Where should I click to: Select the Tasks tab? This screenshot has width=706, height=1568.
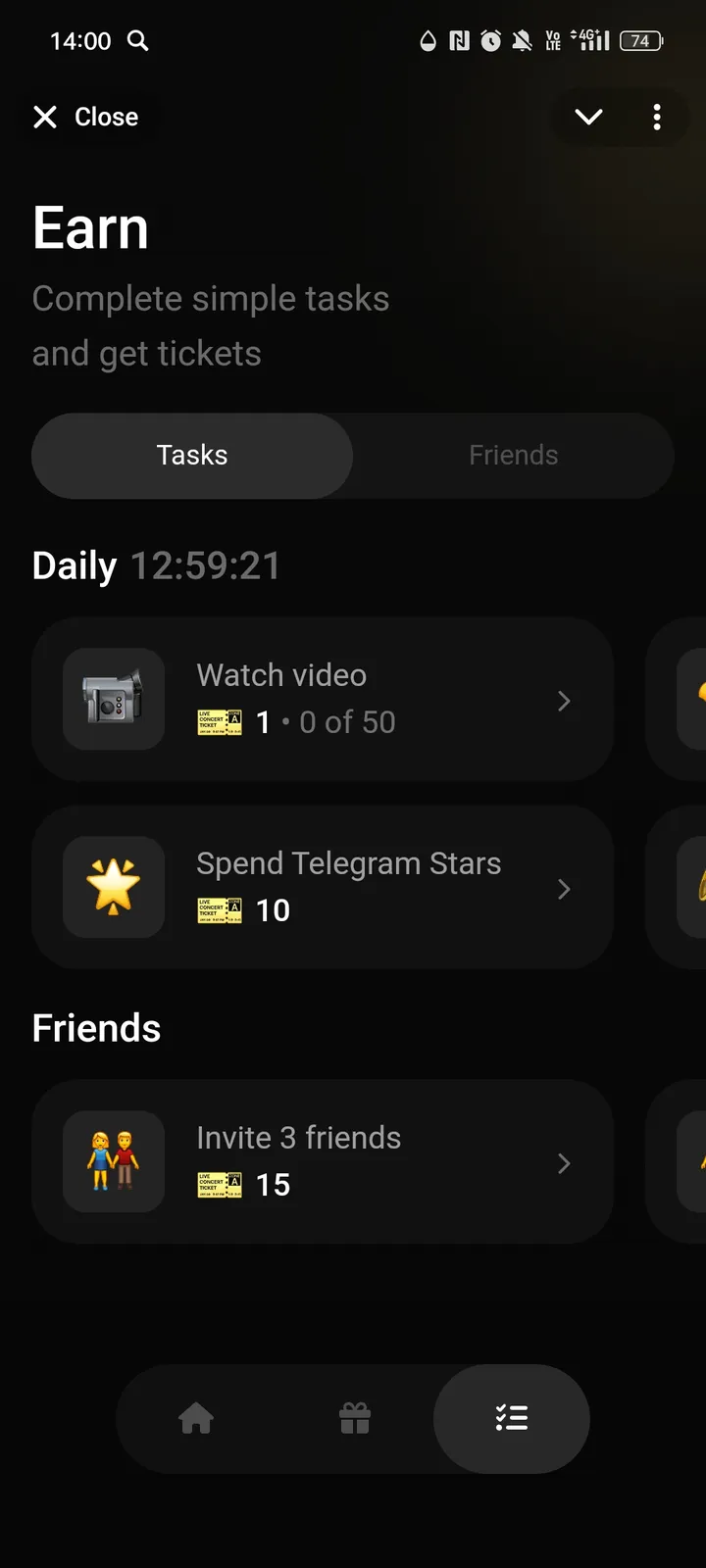pos(191,455)
